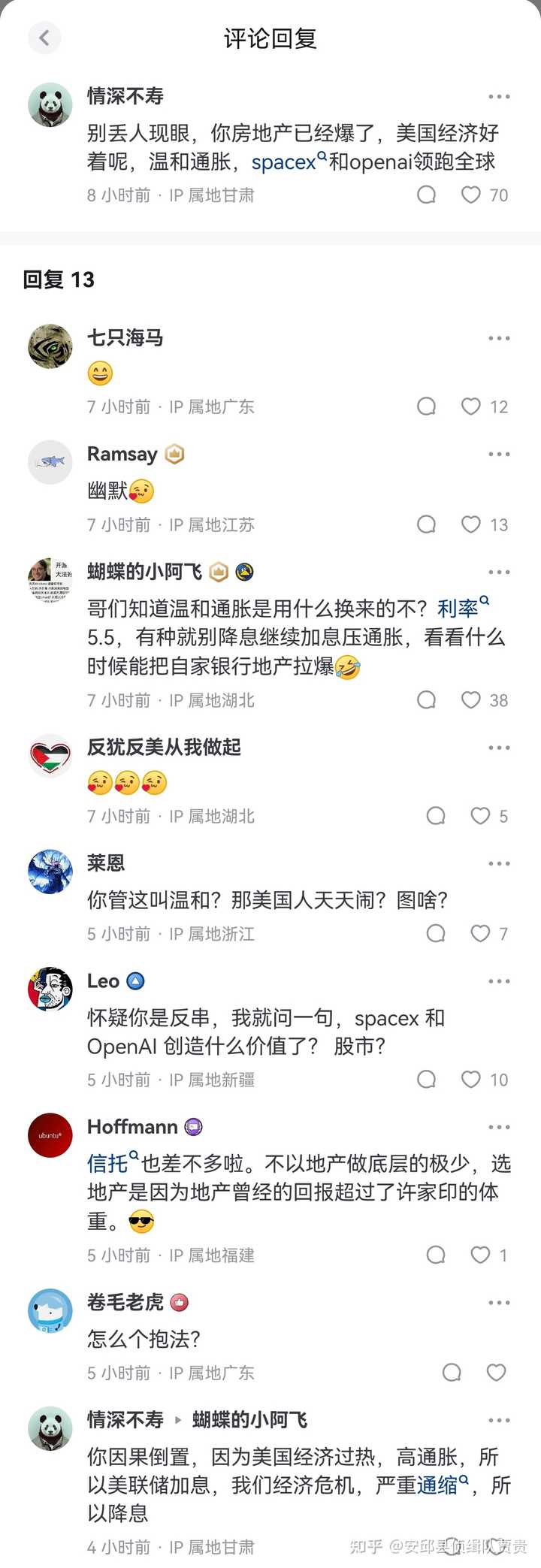The image size is (541, 1568).
Task: Like 卷毛老虎's reply
Action: coord(496,1373)
